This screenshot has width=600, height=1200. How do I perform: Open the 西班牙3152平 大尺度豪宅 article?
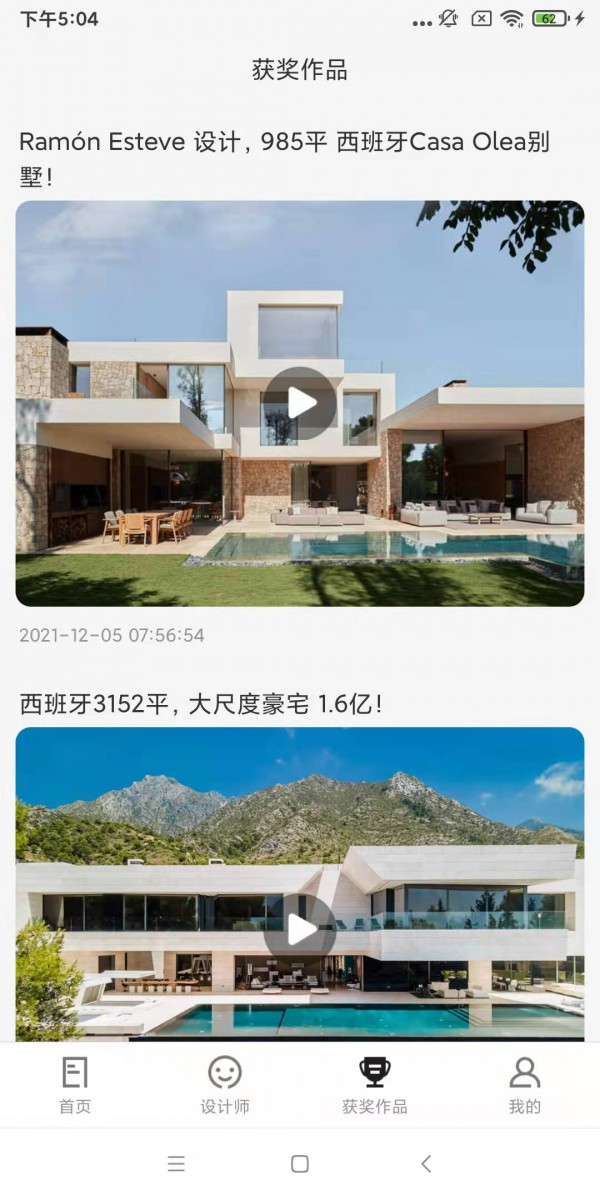tap(201, 704)
